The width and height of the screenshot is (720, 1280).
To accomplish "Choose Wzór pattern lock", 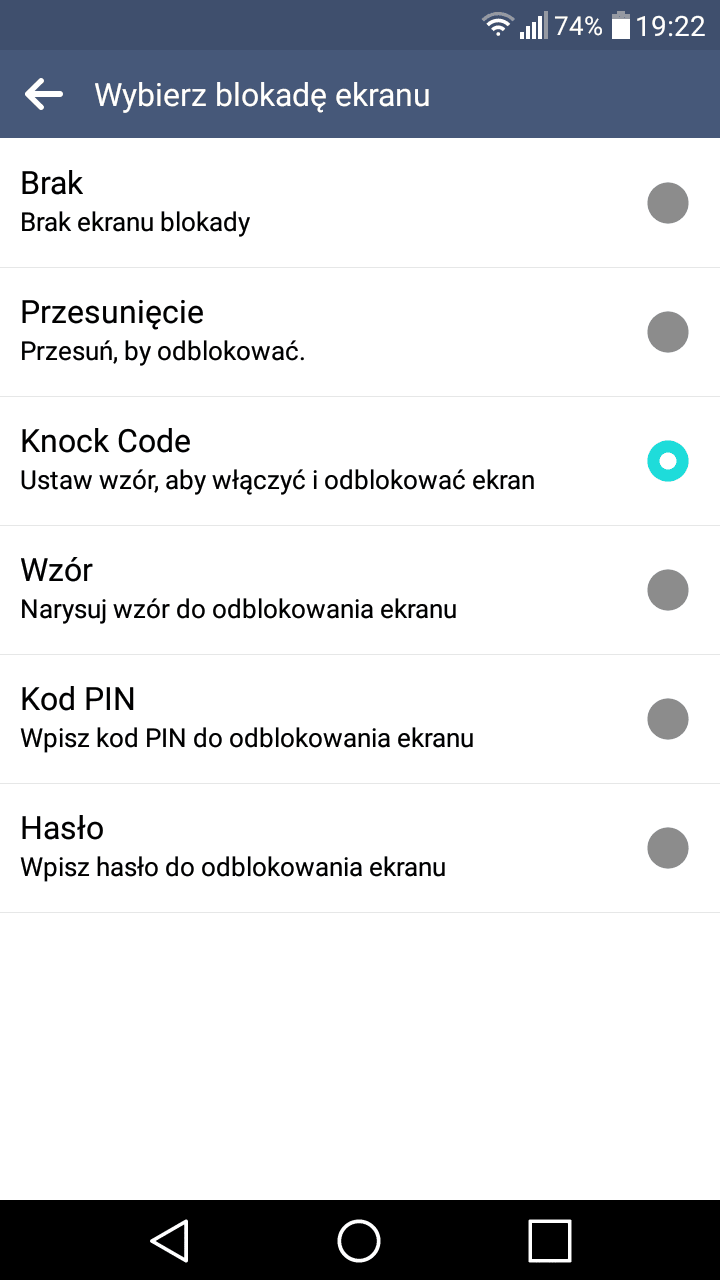I will [360, 590].
